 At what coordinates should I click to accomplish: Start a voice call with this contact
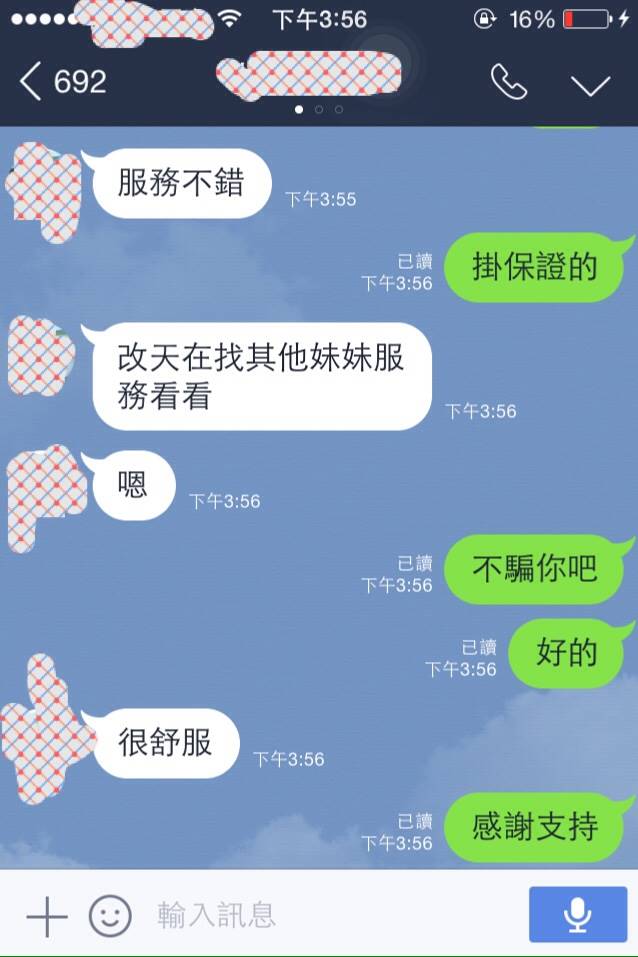point(509,83)
